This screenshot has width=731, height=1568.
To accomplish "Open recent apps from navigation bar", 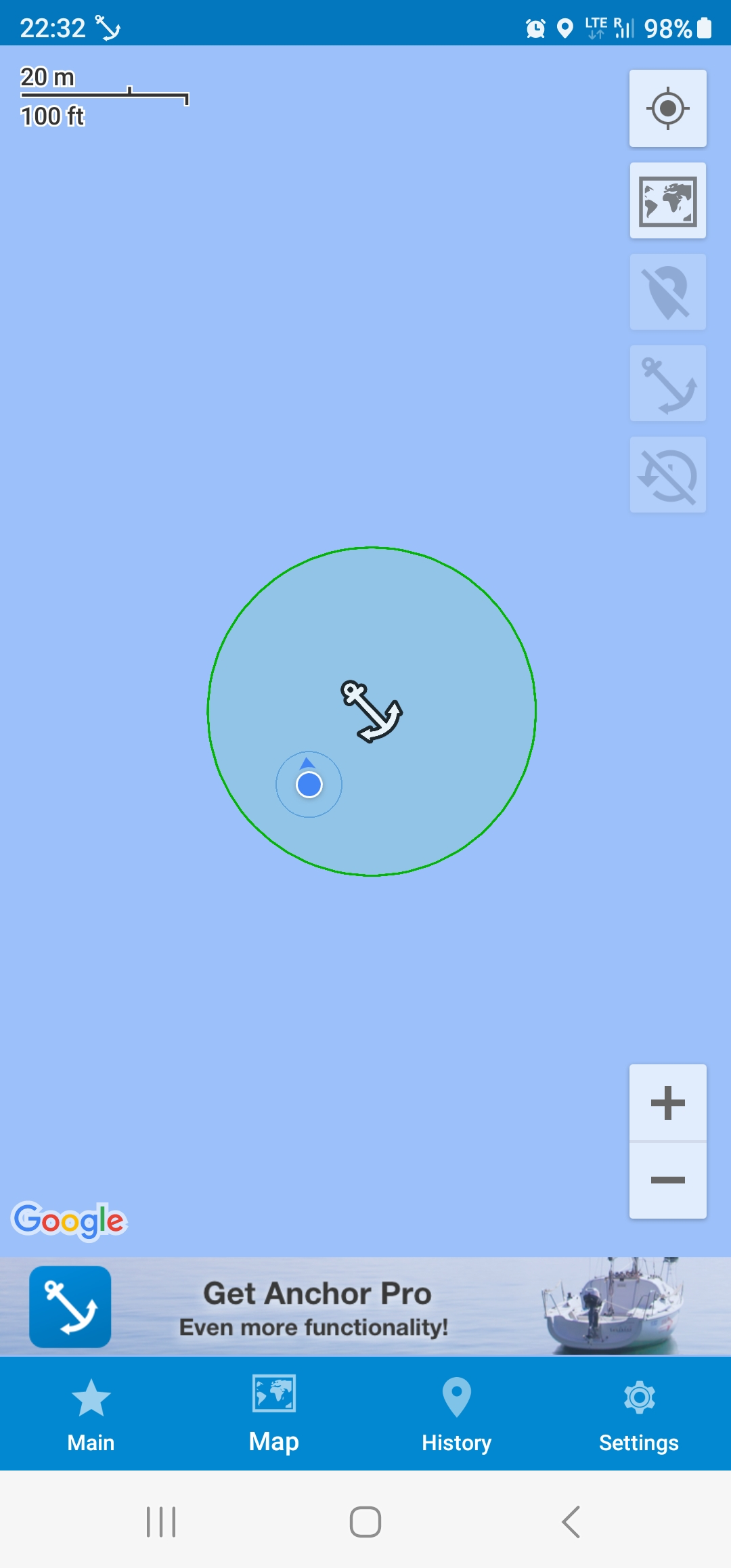I will coord(161,1522).
